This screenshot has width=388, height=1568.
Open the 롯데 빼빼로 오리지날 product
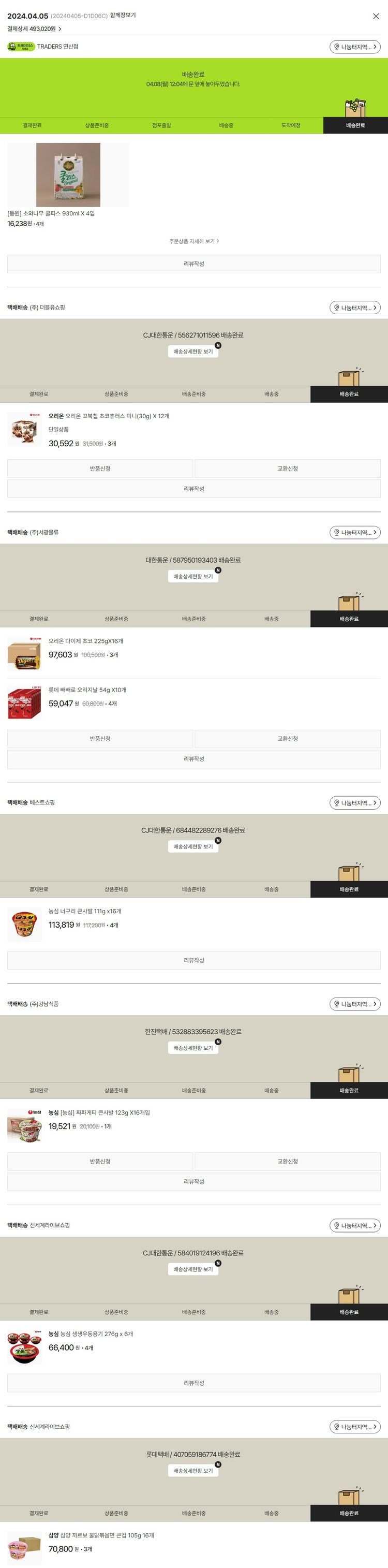(x=87, y=690)
